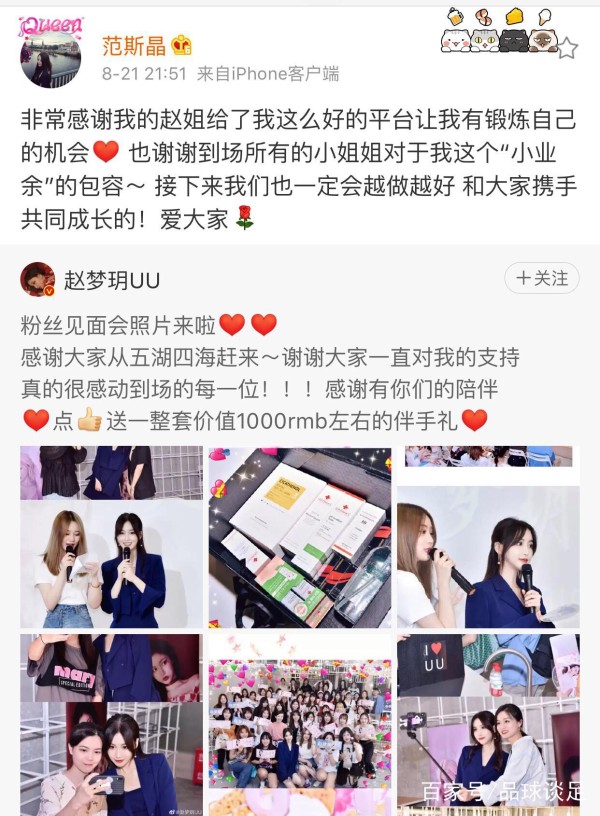The width and height of the screenshot is (600, 816).
Task: Enlarge the large group photo
Action: coord(299,723)
